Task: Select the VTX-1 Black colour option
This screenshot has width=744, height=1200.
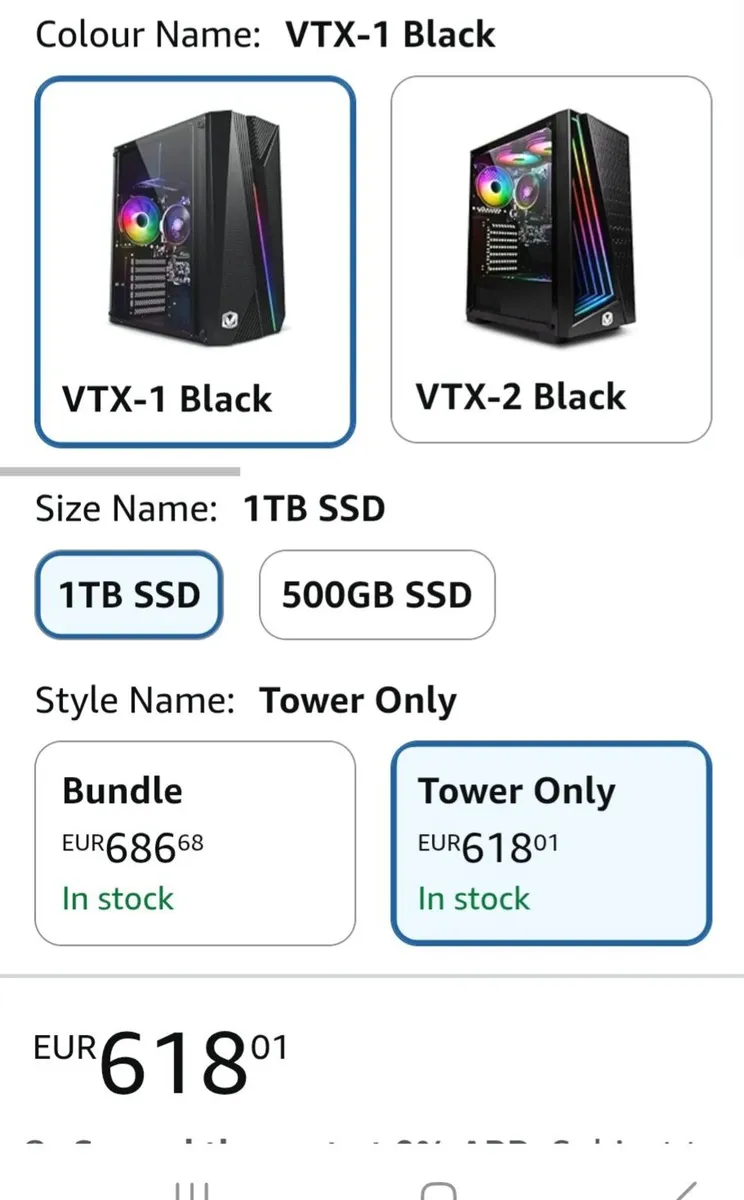Action: pos(194,258)
